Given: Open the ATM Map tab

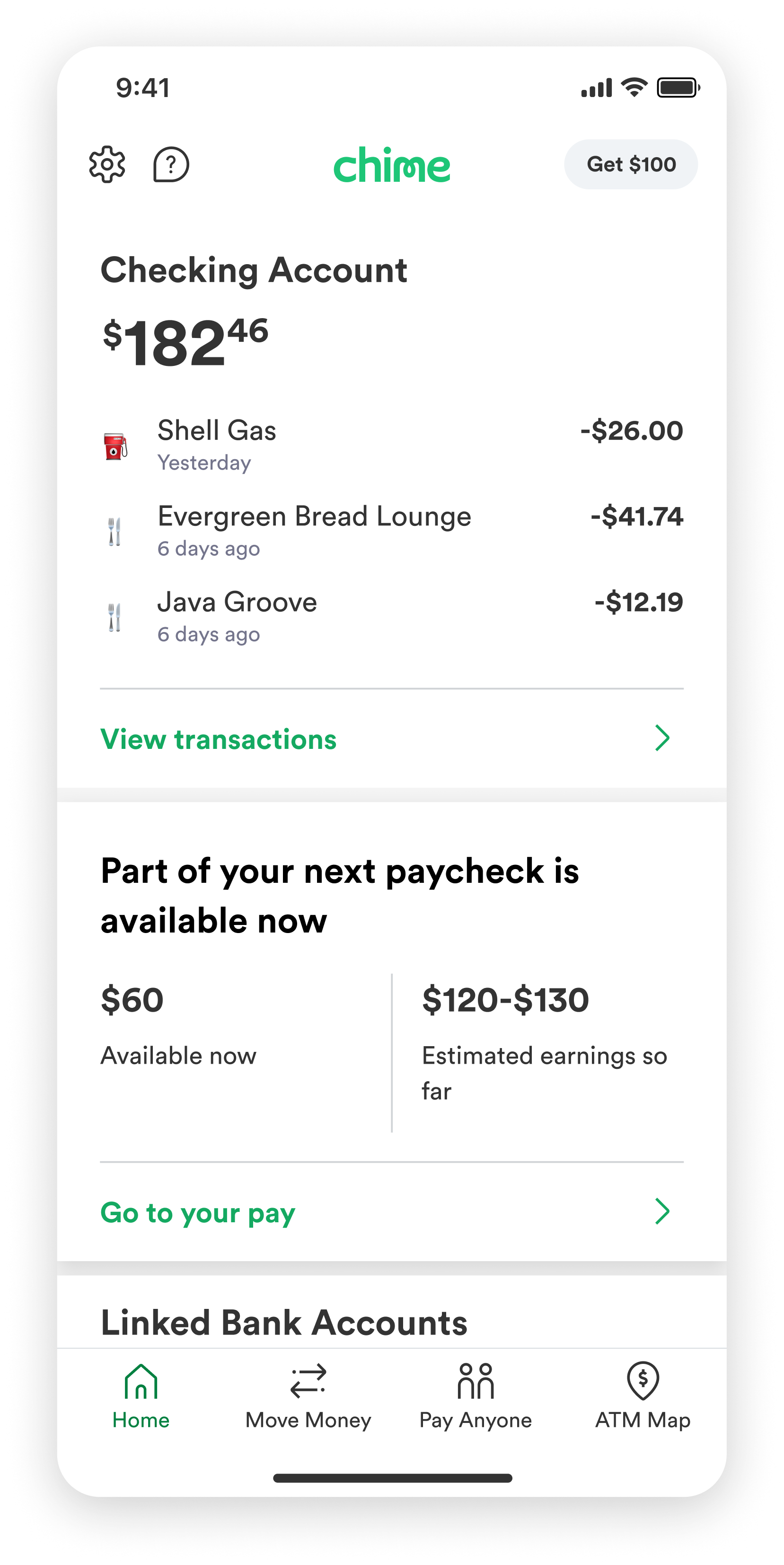Looking at the screenshot, I should click(x=643, y=1396).
